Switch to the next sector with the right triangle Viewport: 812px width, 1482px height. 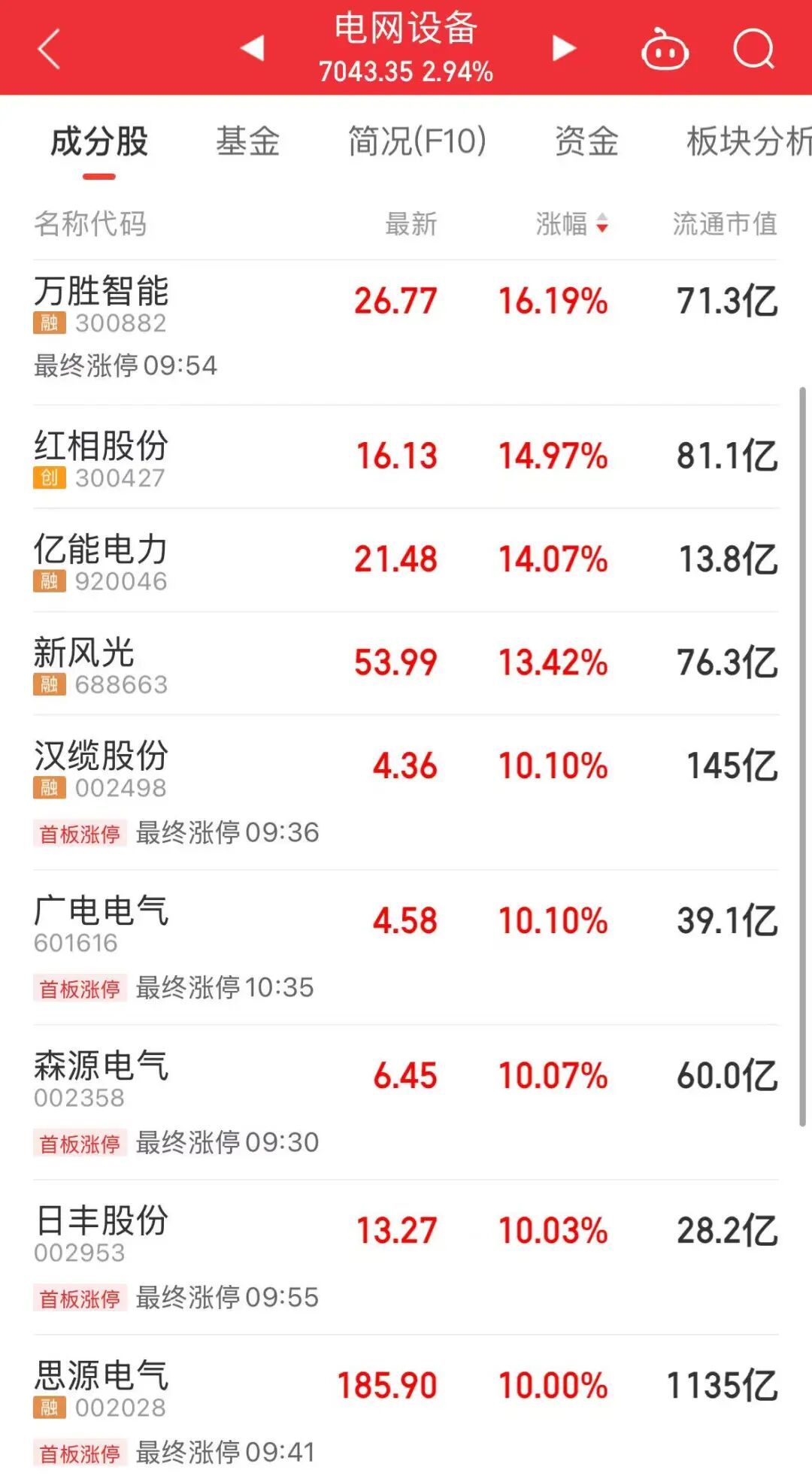pos(563,48)
